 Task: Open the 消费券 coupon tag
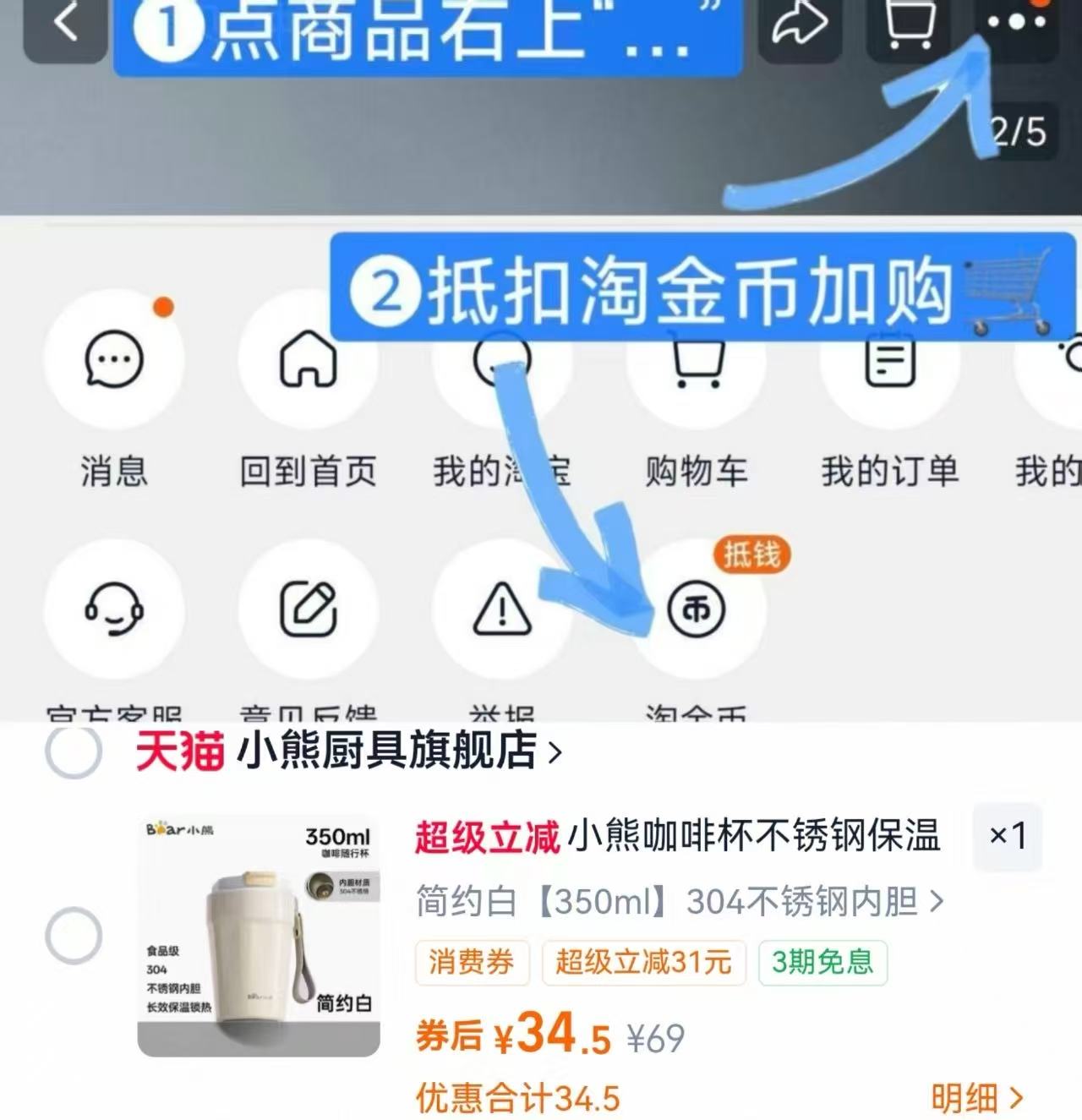pos(470,963)
